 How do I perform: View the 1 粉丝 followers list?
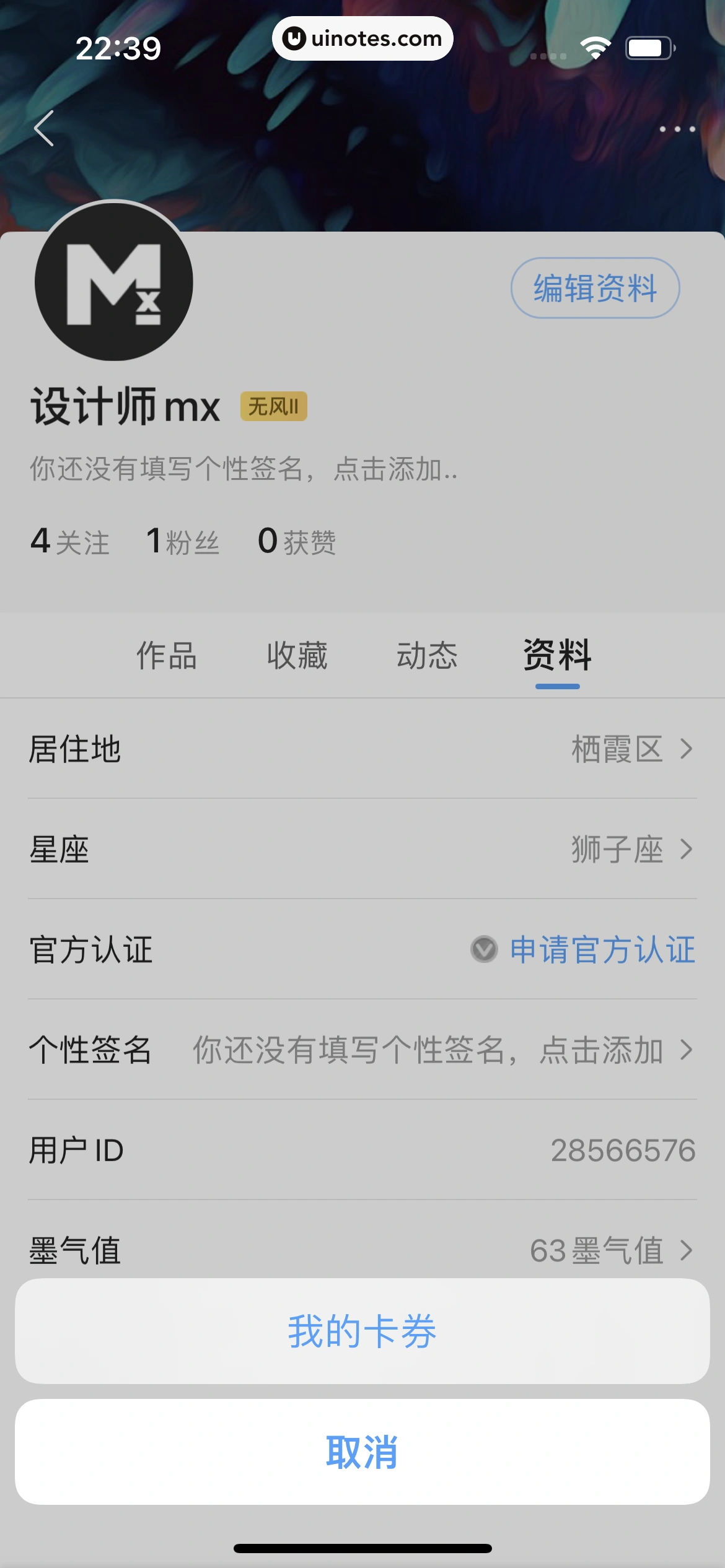[x=183, y=542]
